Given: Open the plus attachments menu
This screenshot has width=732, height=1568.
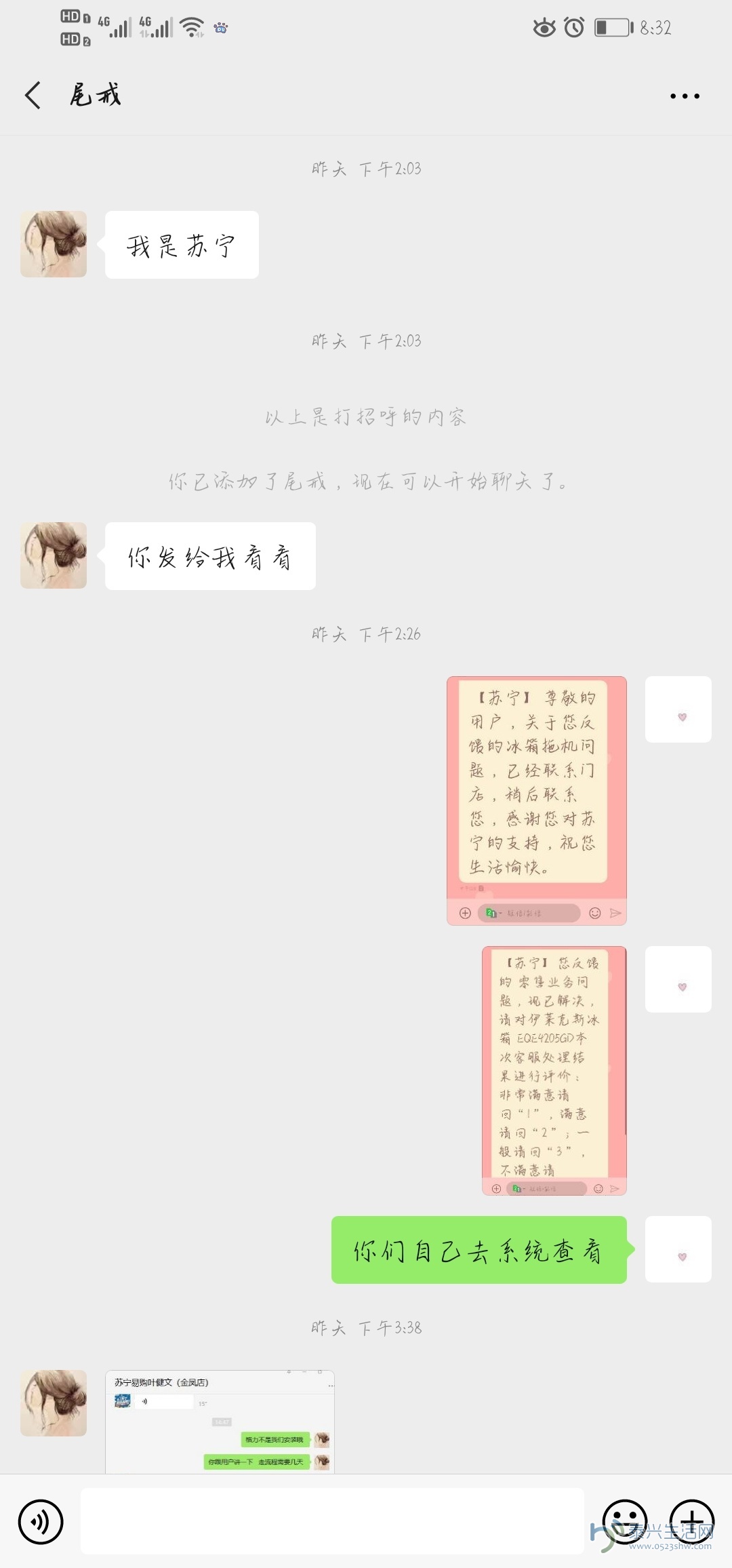Looking at the screenshot, I should click(691, 1521).
